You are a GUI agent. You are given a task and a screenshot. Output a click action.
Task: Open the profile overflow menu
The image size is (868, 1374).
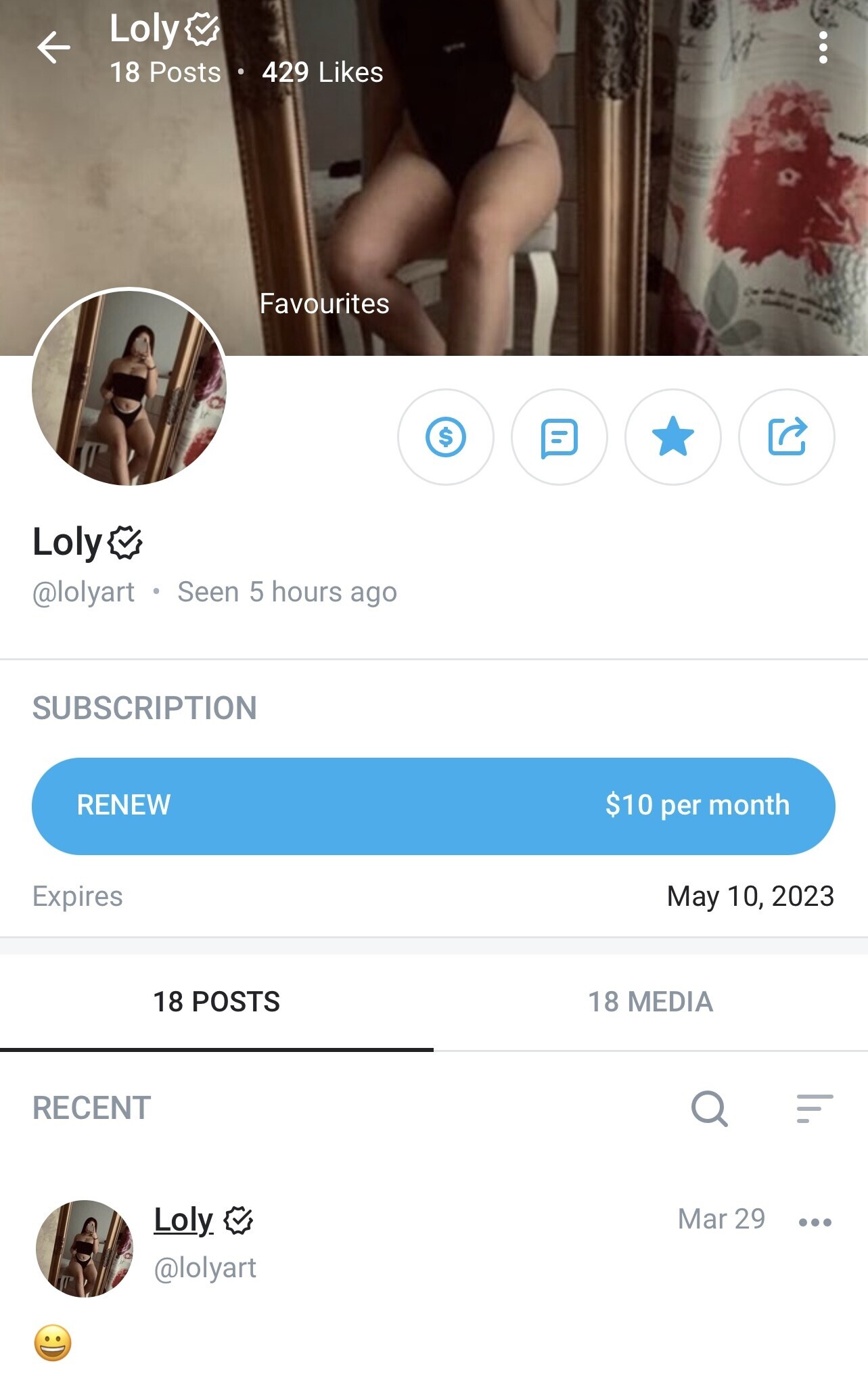point(823,48)
